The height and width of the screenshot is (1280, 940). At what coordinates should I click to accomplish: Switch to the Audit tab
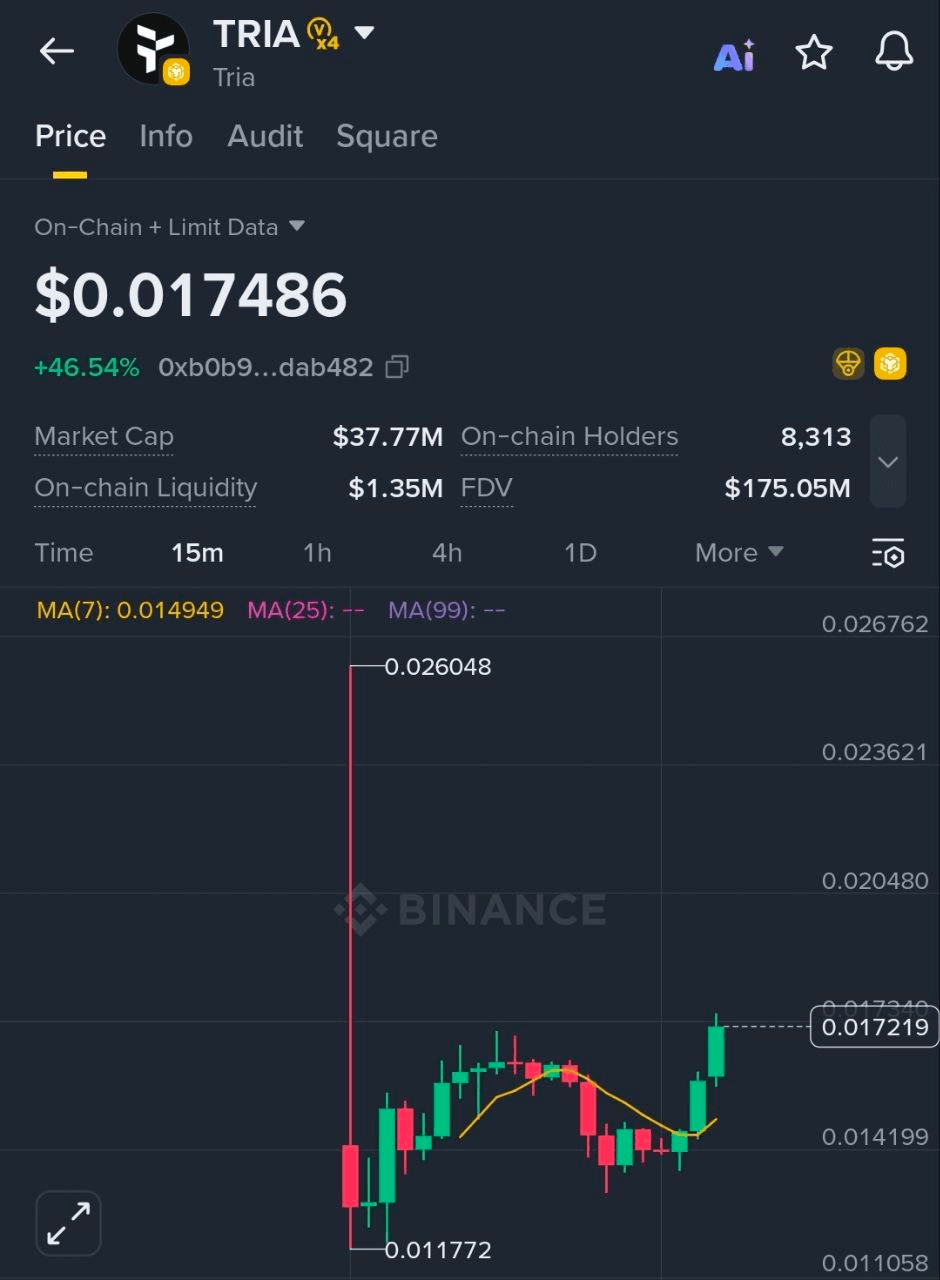tap(265, 137)
